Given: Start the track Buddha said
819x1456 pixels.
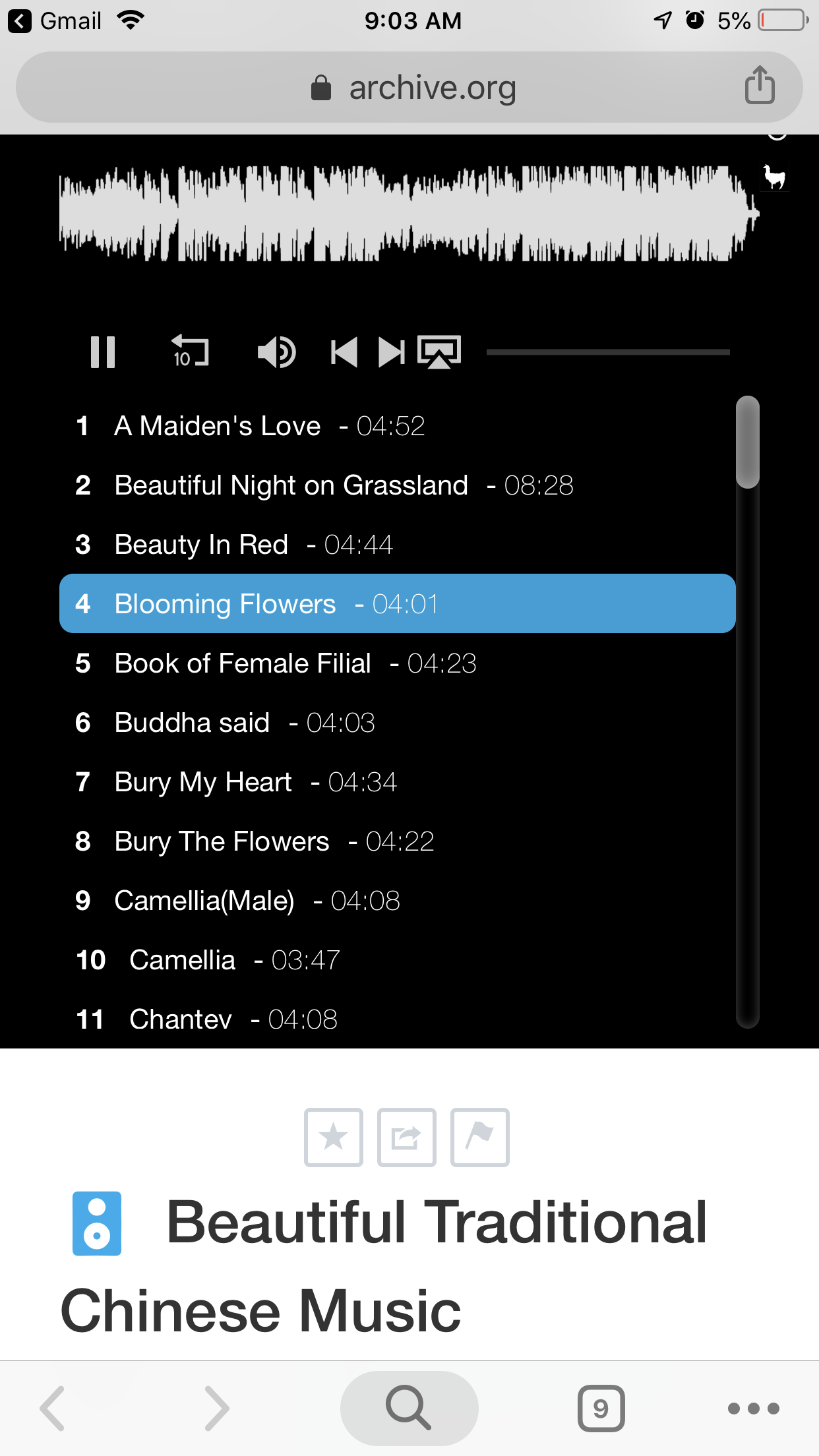Looking at the screenshot, I should [397, 723].
